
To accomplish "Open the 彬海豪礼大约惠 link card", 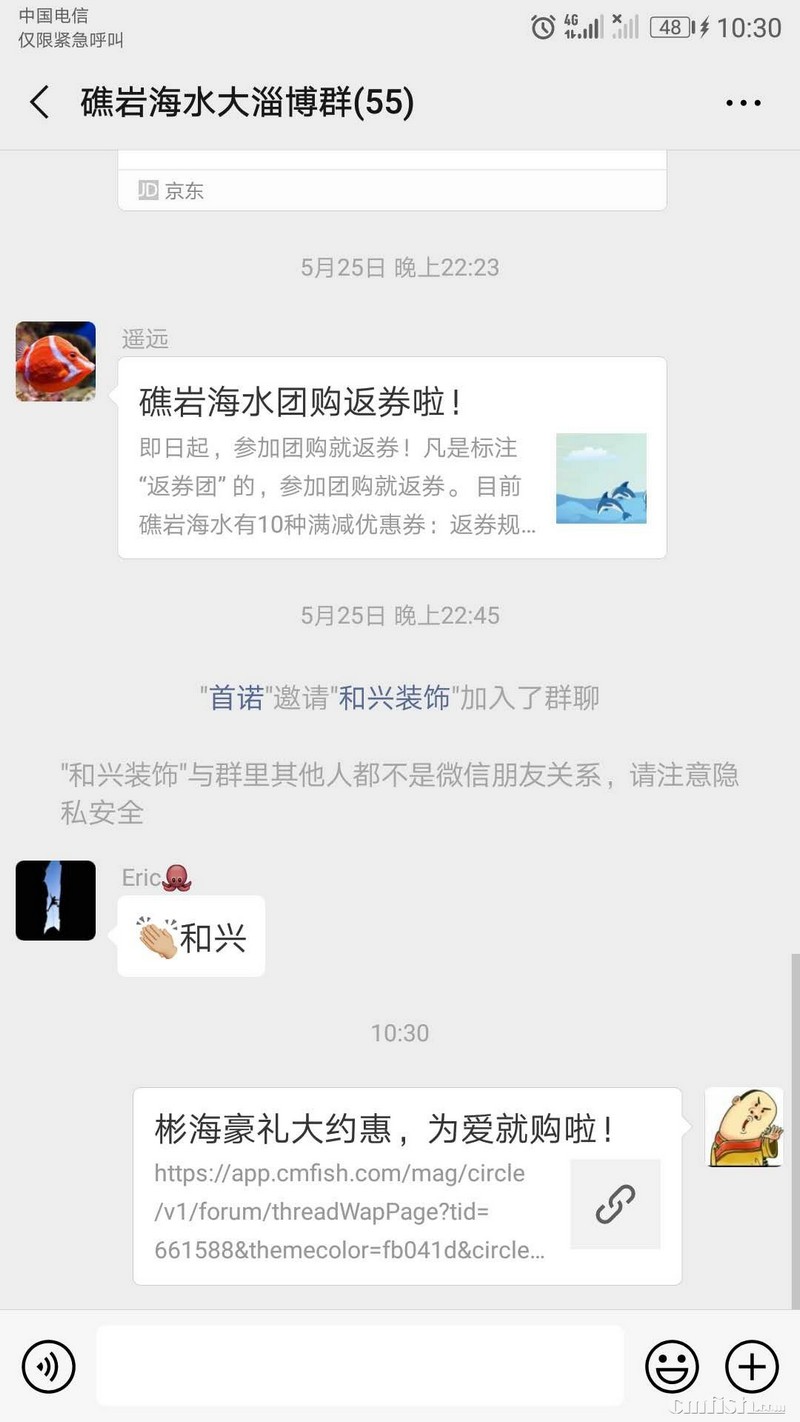I will pos(407,1185).
